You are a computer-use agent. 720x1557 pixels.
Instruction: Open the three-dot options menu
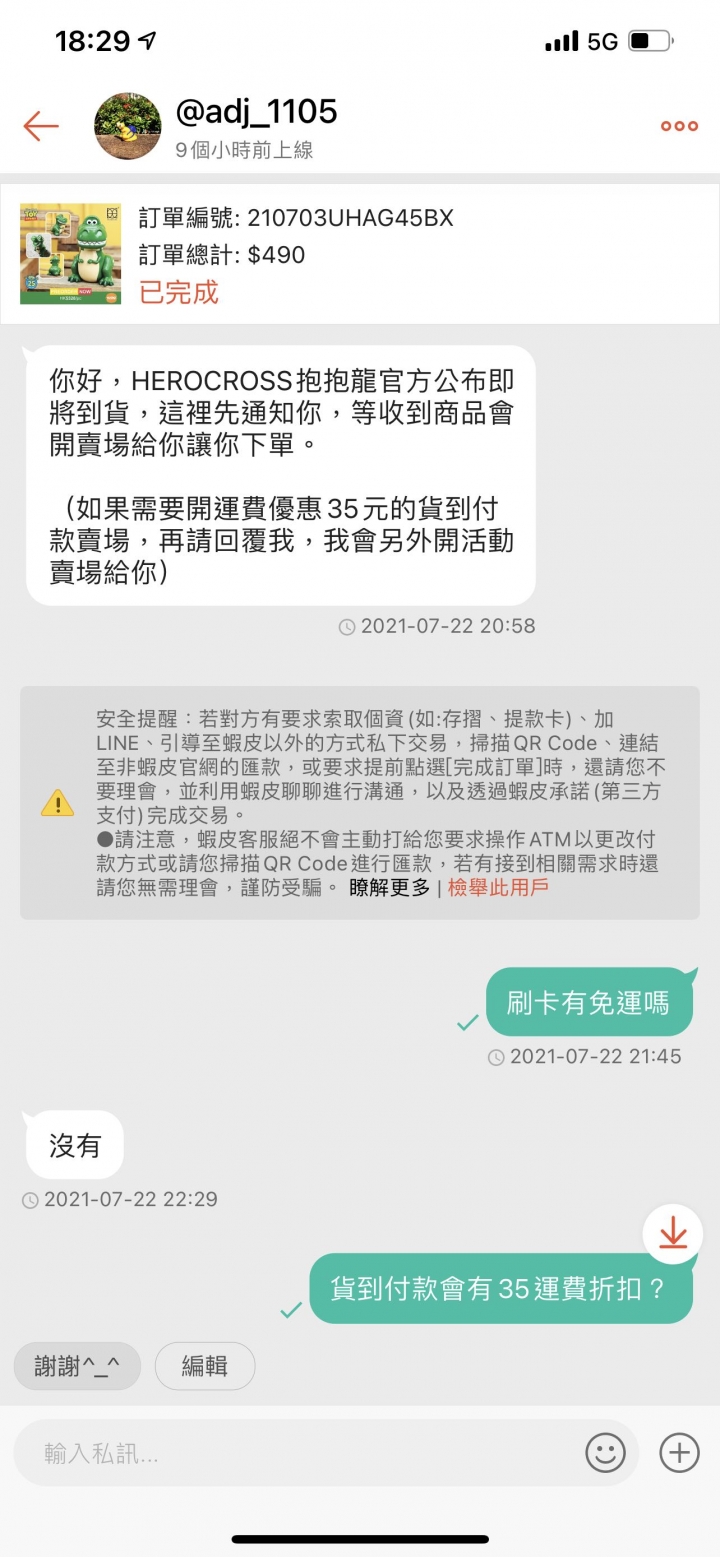(678, 125)
